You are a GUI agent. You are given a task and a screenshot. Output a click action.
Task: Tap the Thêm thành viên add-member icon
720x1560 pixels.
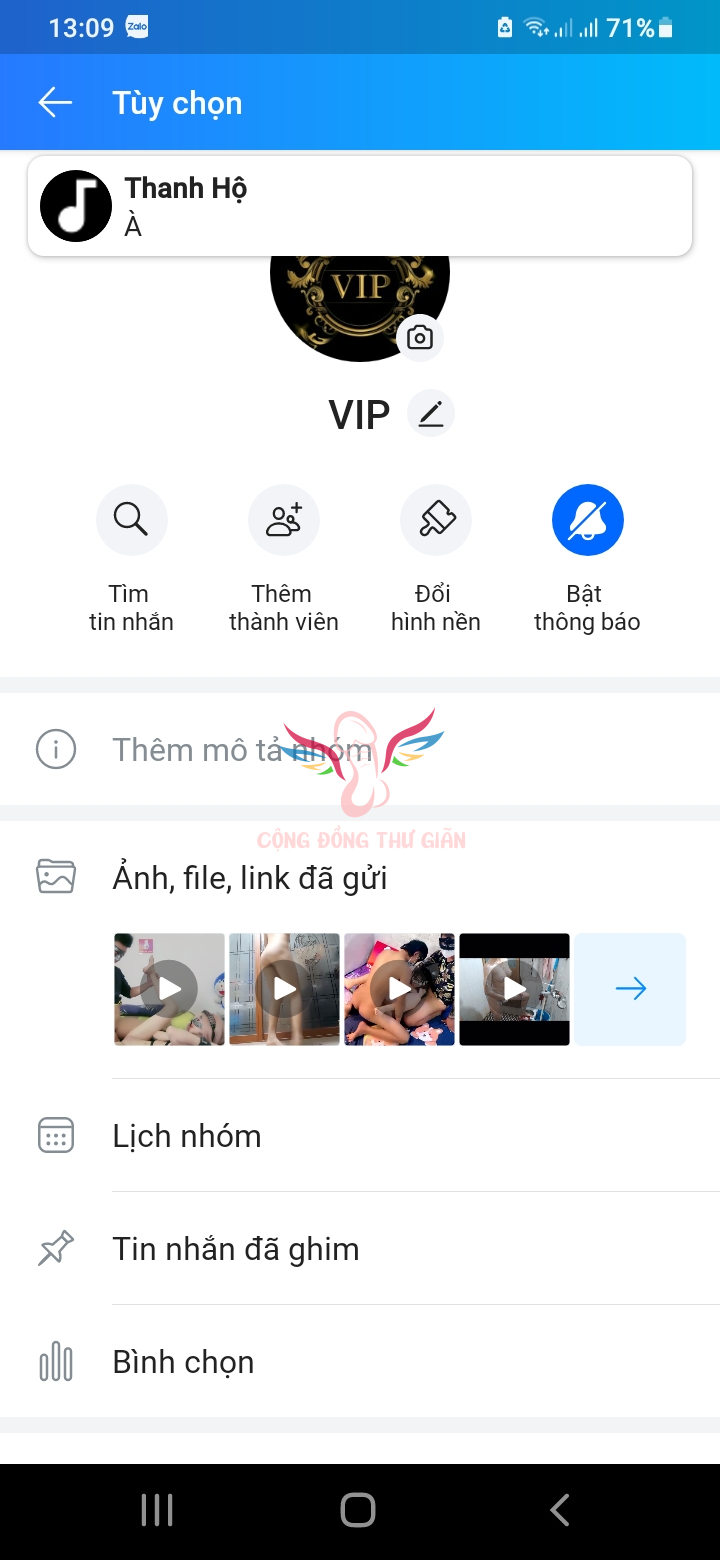(x=283, y=519)
